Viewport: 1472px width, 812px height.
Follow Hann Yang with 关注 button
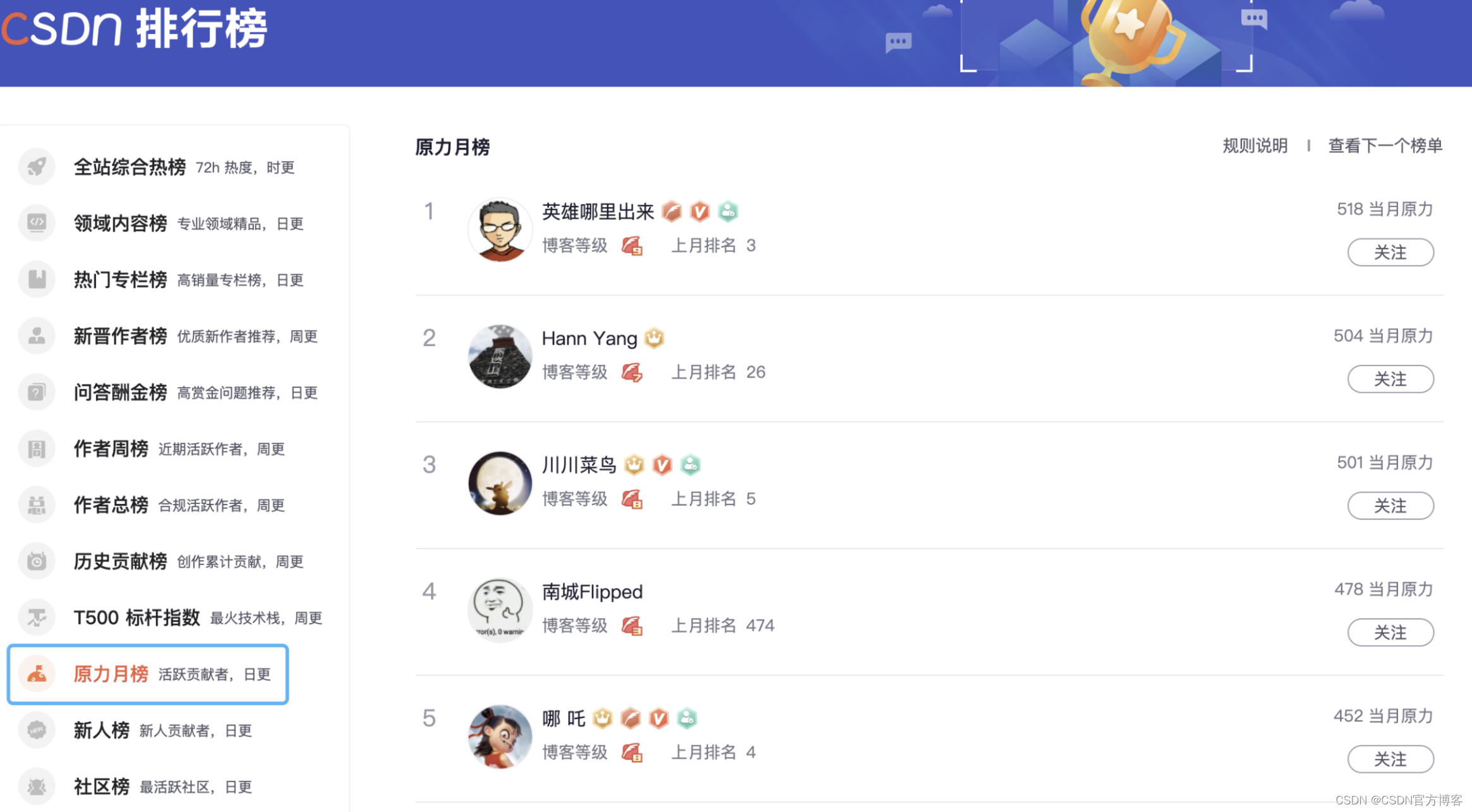[x=1391, y=379]
